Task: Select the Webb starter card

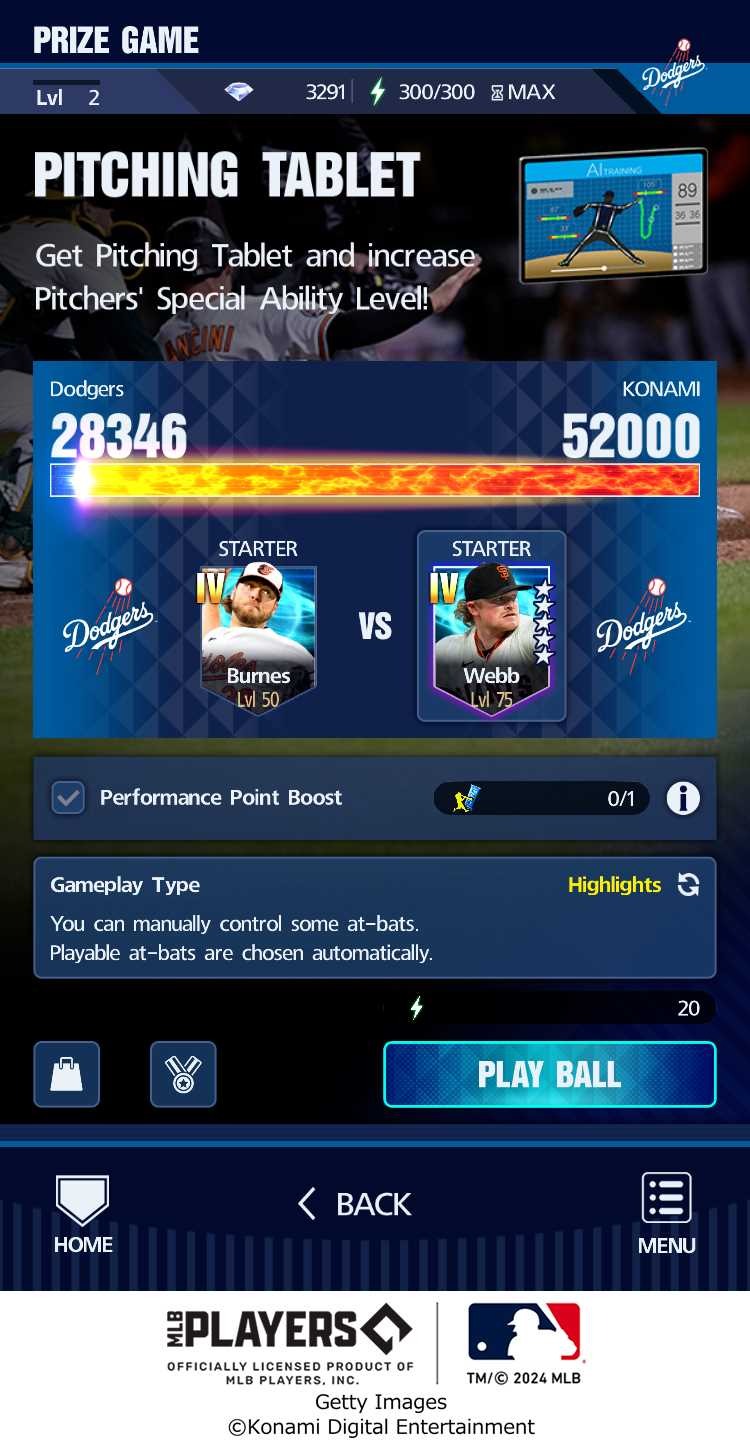Action: pos(491,626)
